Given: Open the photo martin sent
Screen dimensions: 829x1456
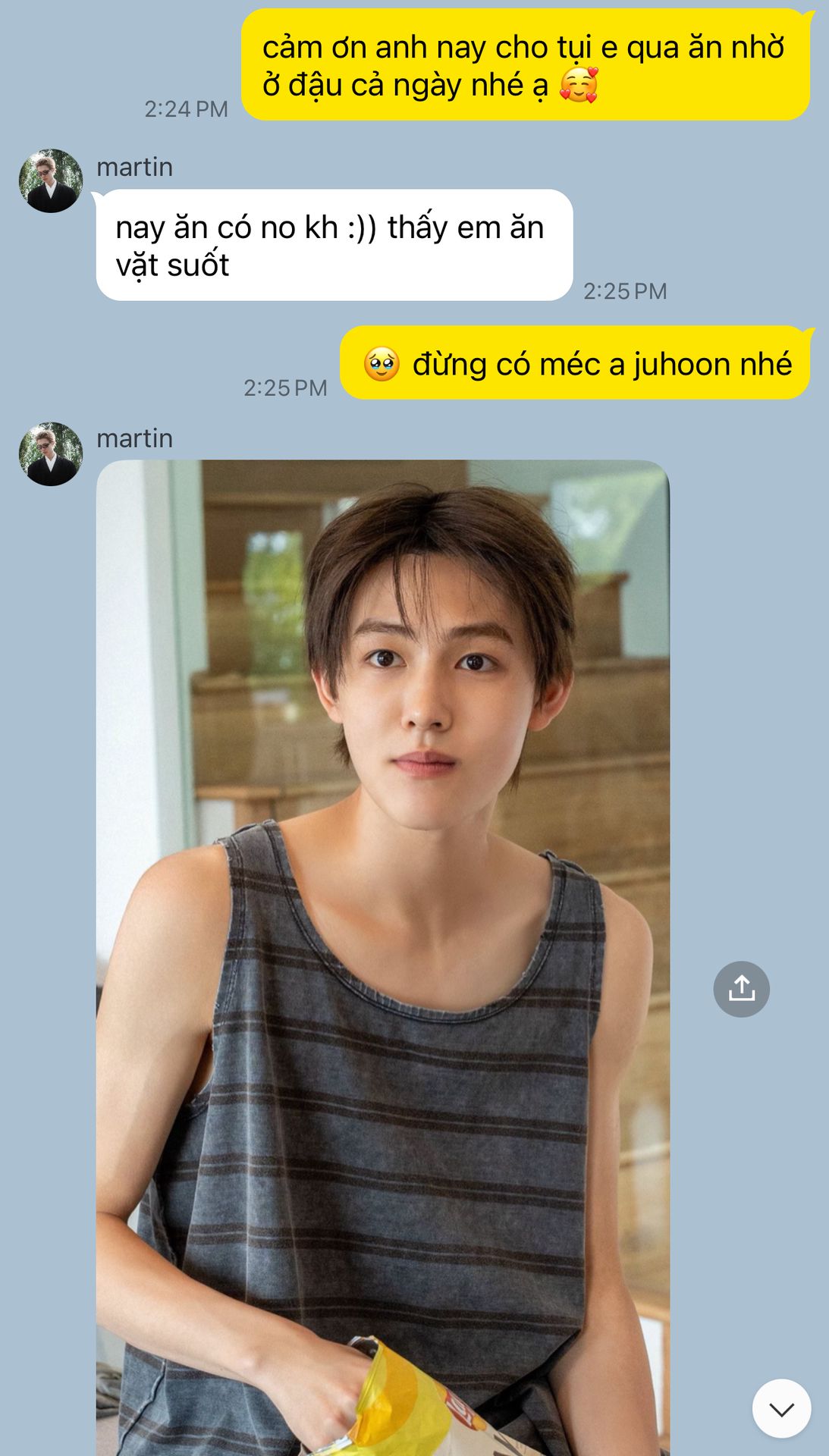Looking at the screenshot, I should click(x=383, y=957).
